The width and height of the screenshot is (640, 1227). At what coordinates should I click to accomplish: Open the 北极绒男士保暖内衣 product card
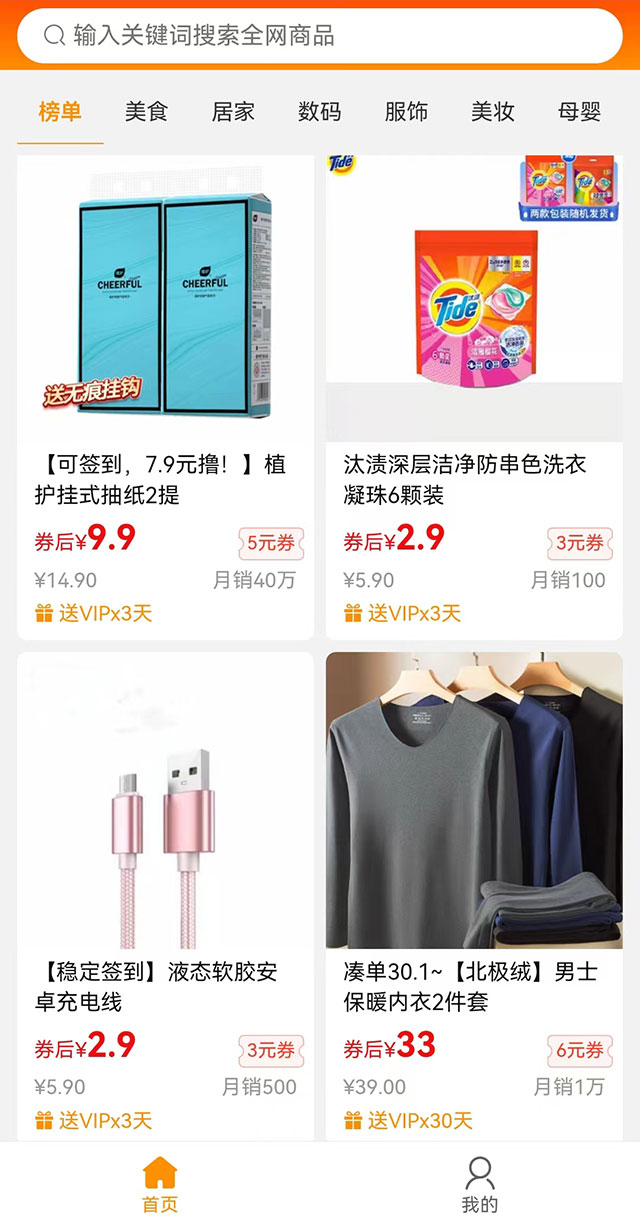coord(474,810)
